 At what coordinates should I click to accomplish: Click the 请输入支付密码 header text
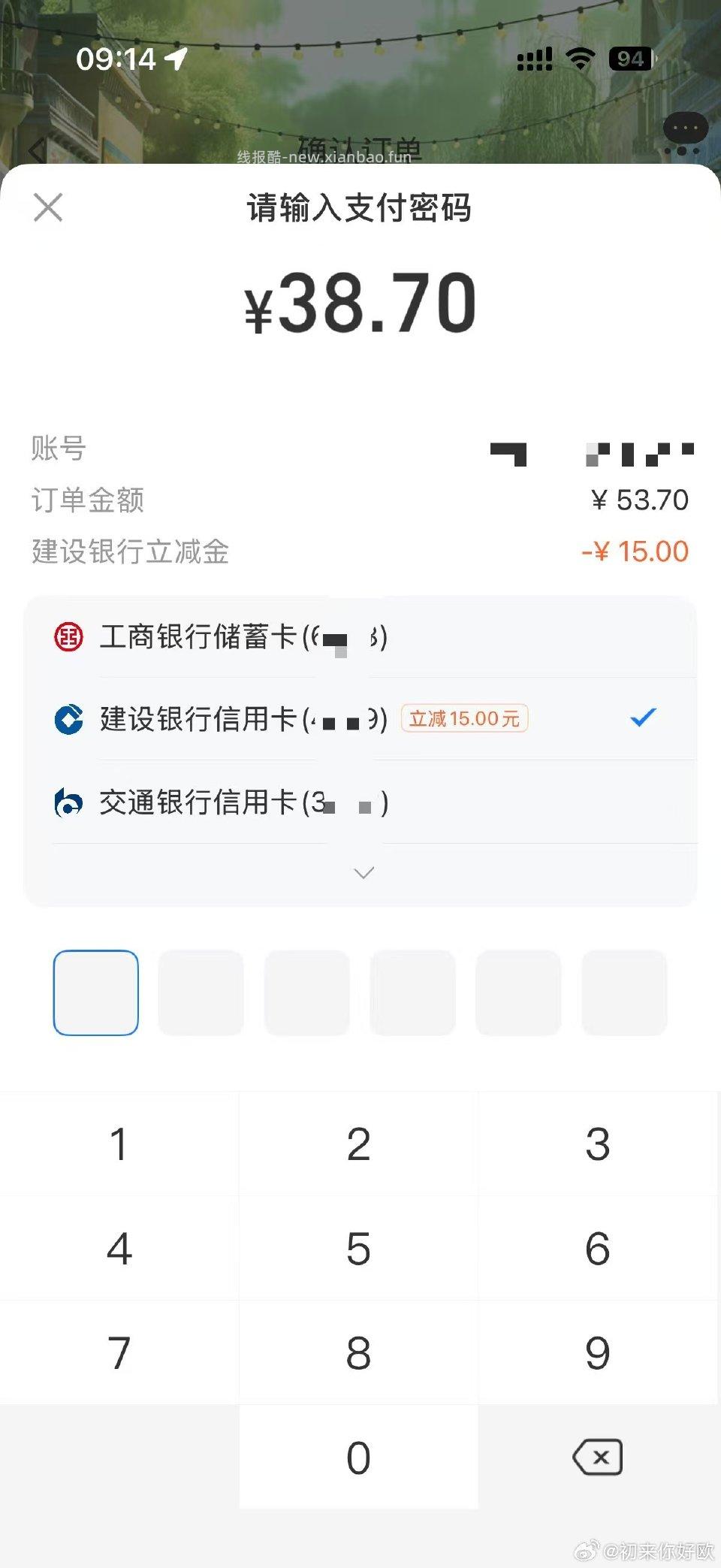tap(360, 209)
